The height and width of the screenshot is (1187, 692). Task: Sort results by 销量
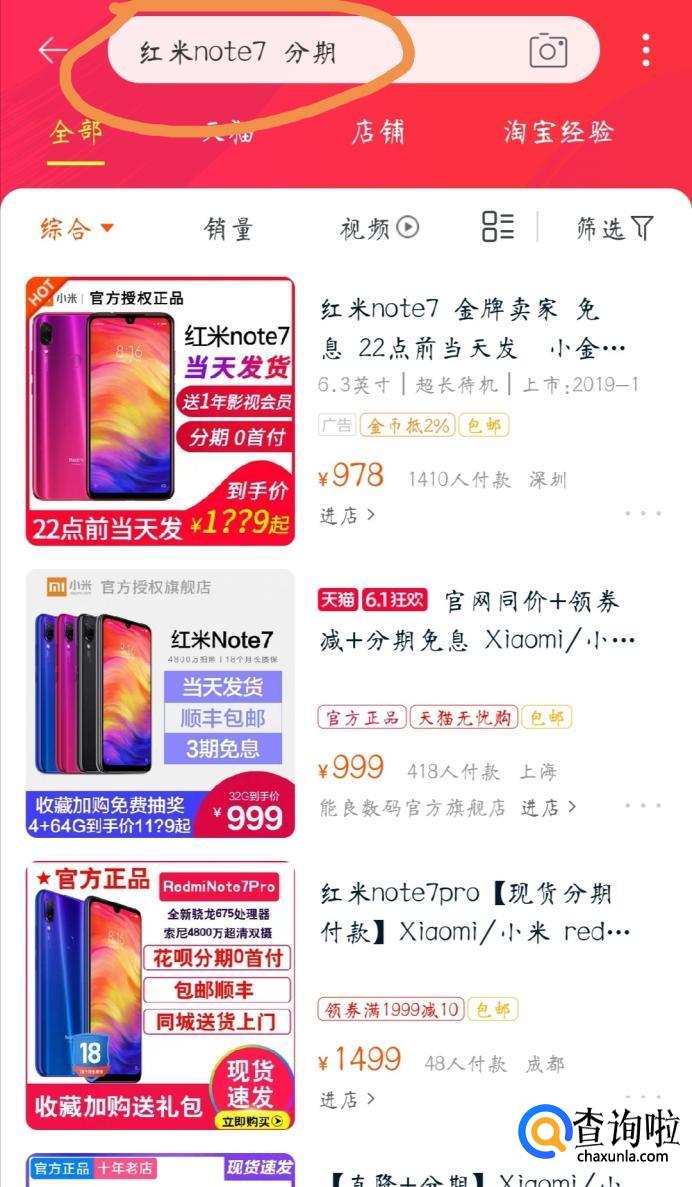(x=229, y=229)
